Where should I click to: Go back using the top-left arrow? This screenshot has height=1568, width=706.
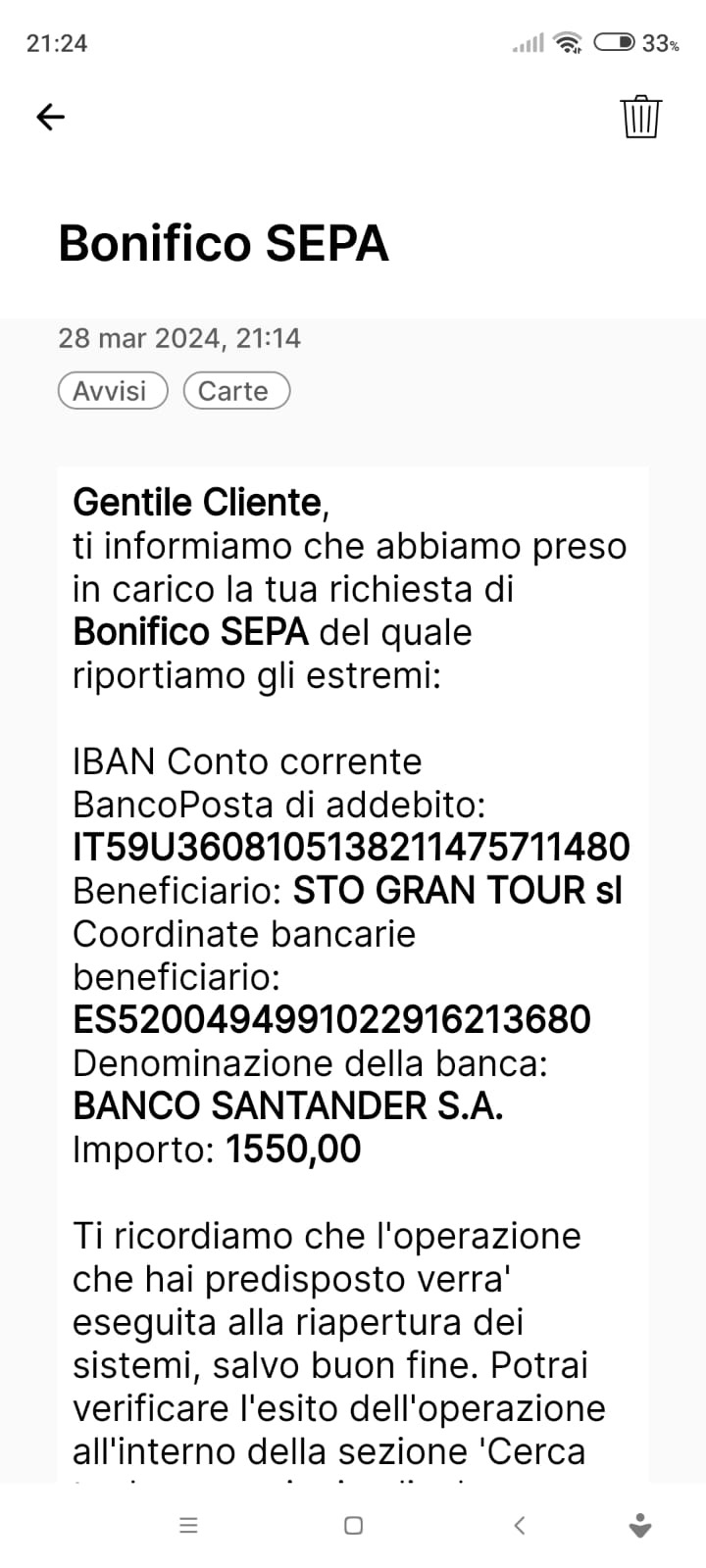[50, 117]
